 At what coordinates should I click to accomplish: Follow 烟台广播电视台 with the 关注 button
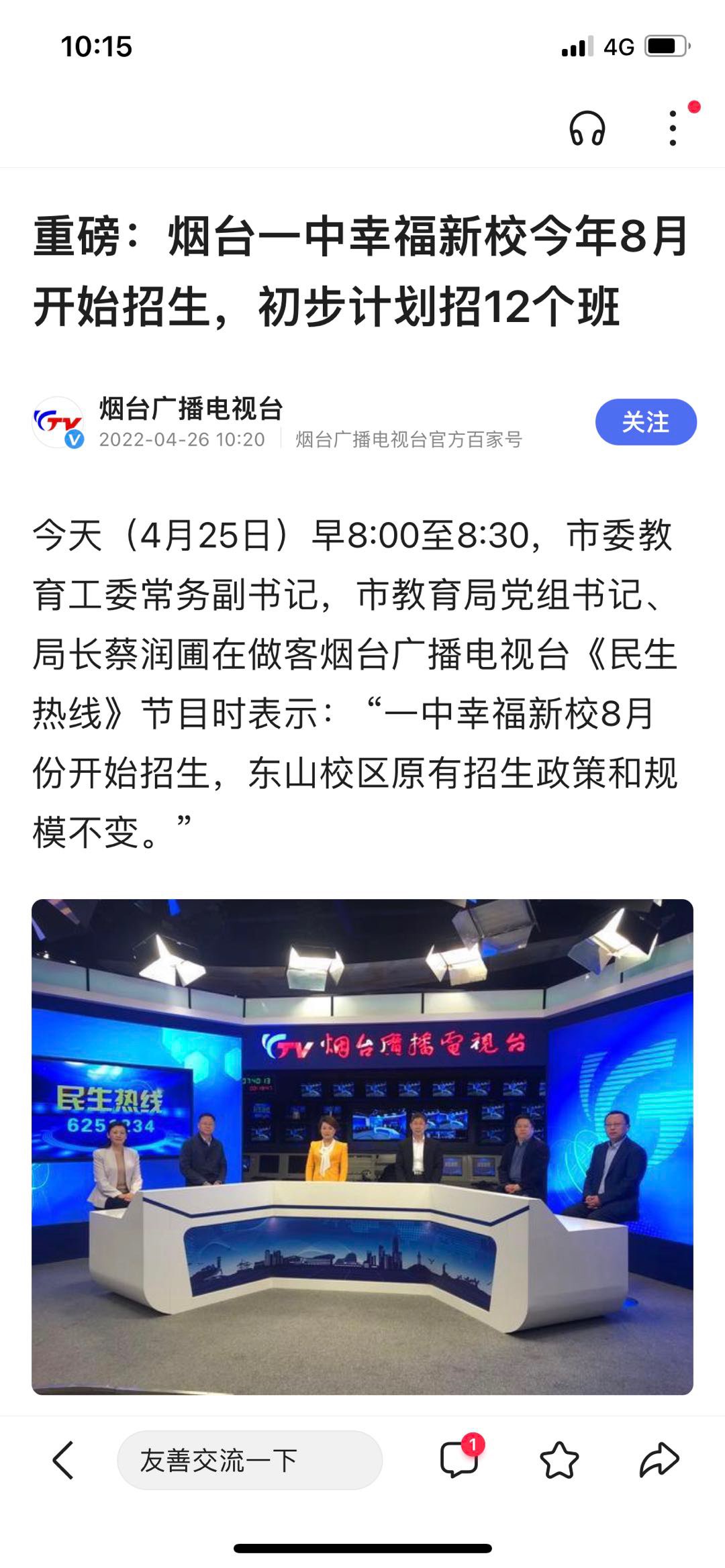coord(645,422)
